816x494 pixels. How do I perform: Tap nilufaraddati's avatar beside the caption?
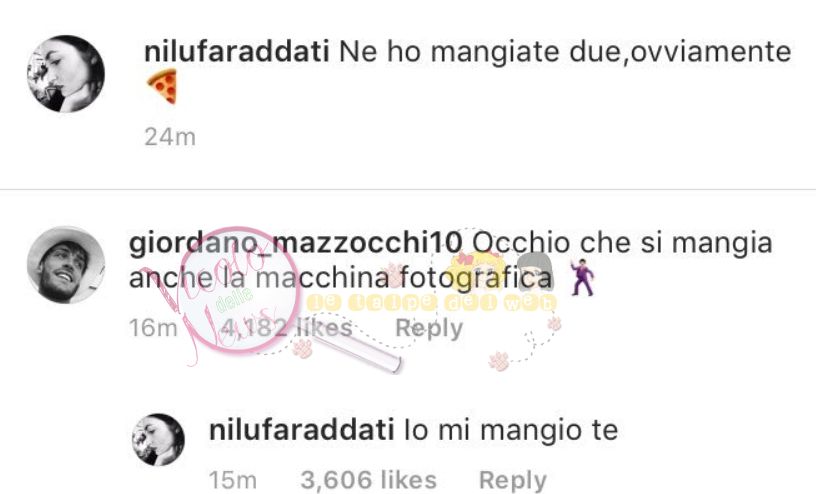click(65, 73)
